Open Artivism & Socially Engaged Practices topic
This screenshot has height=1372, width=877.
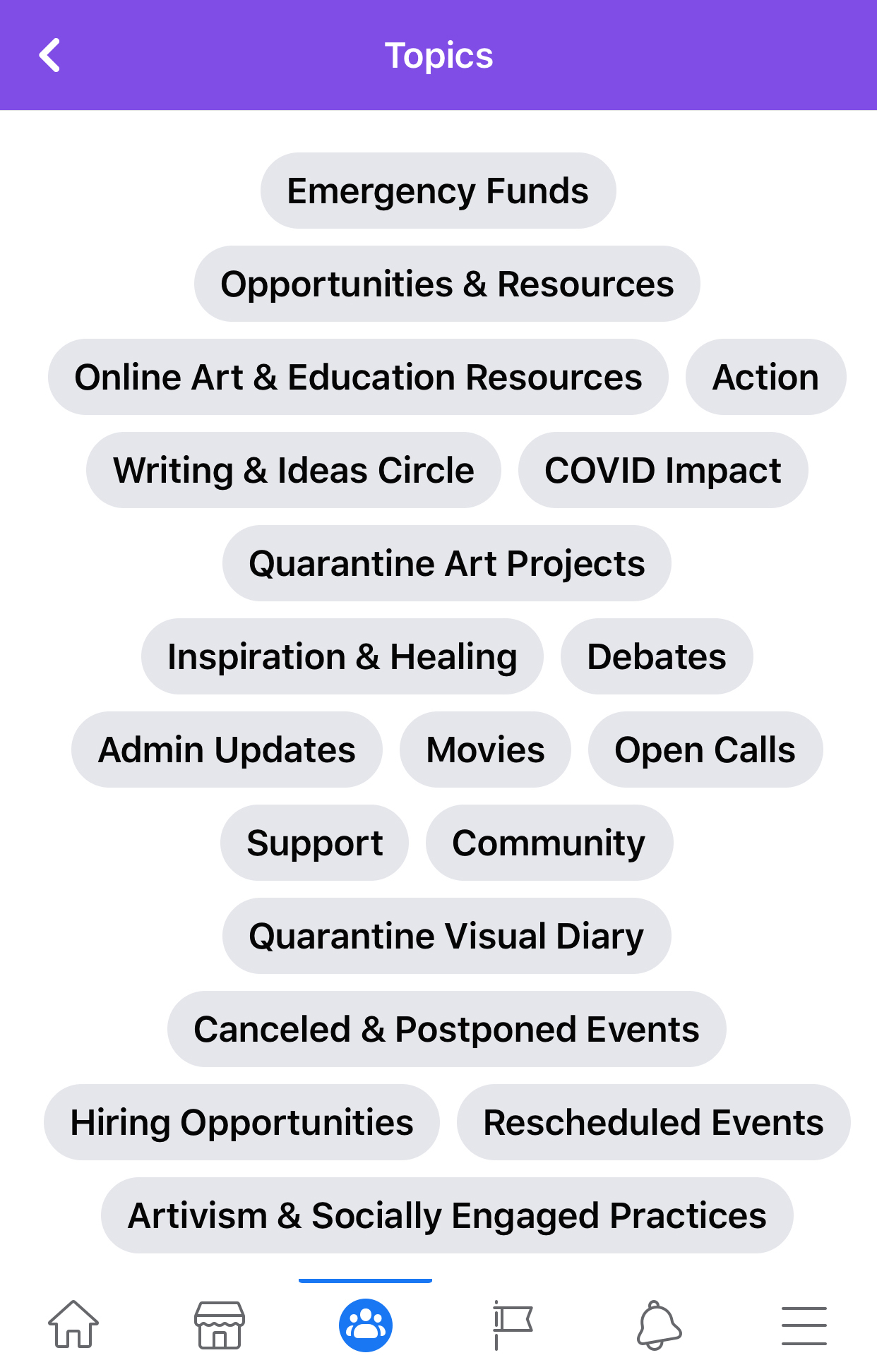click(x=447, y=1216)
